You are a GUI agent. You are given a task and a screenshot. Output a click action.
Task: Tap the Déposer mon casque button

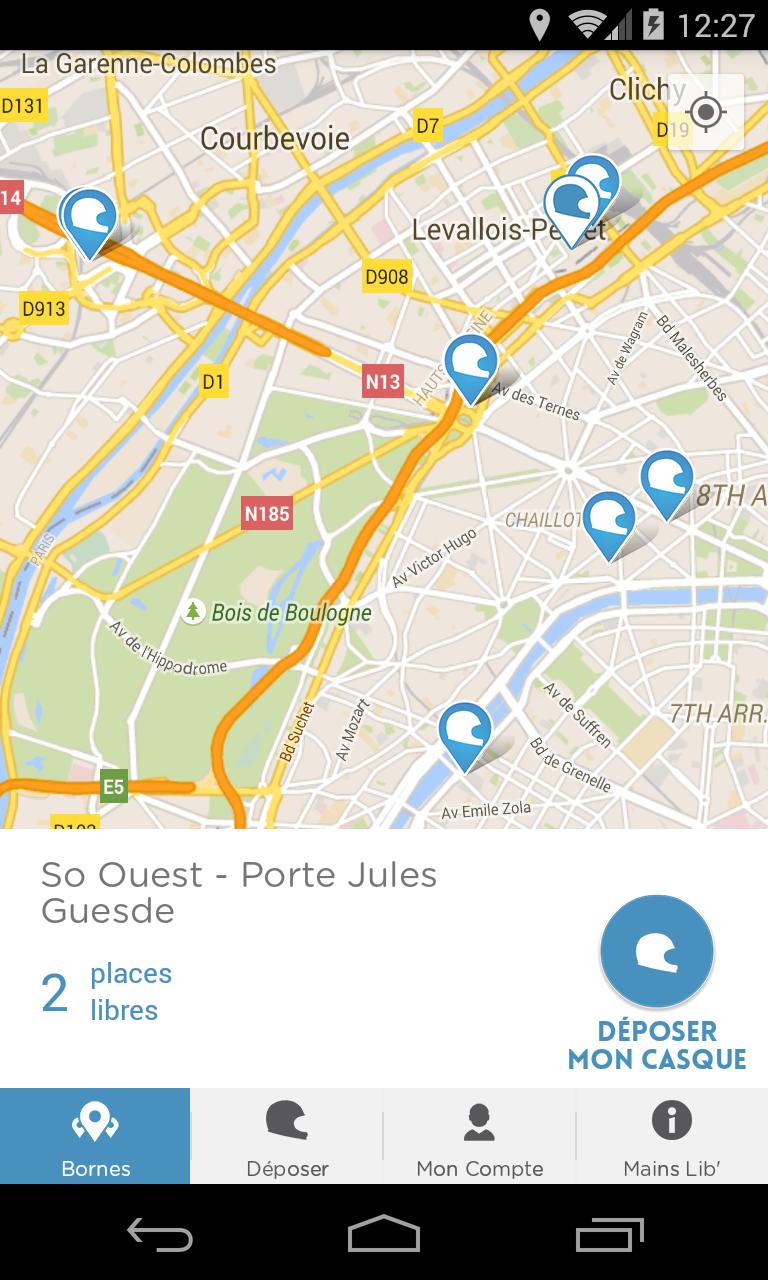(x=657, y=952)
